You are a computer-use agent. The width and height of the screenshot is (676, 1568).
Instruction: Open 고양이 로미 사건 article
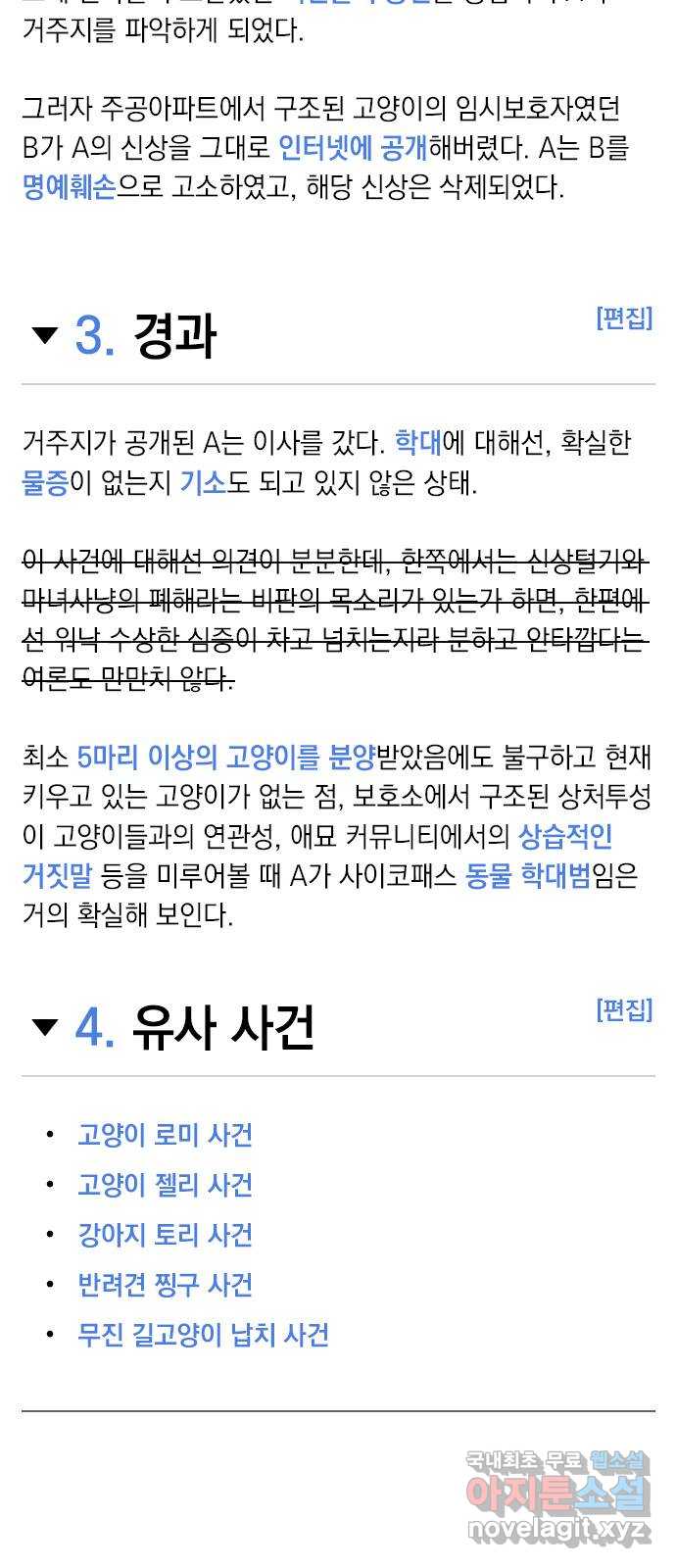(x=165, y=1135)
